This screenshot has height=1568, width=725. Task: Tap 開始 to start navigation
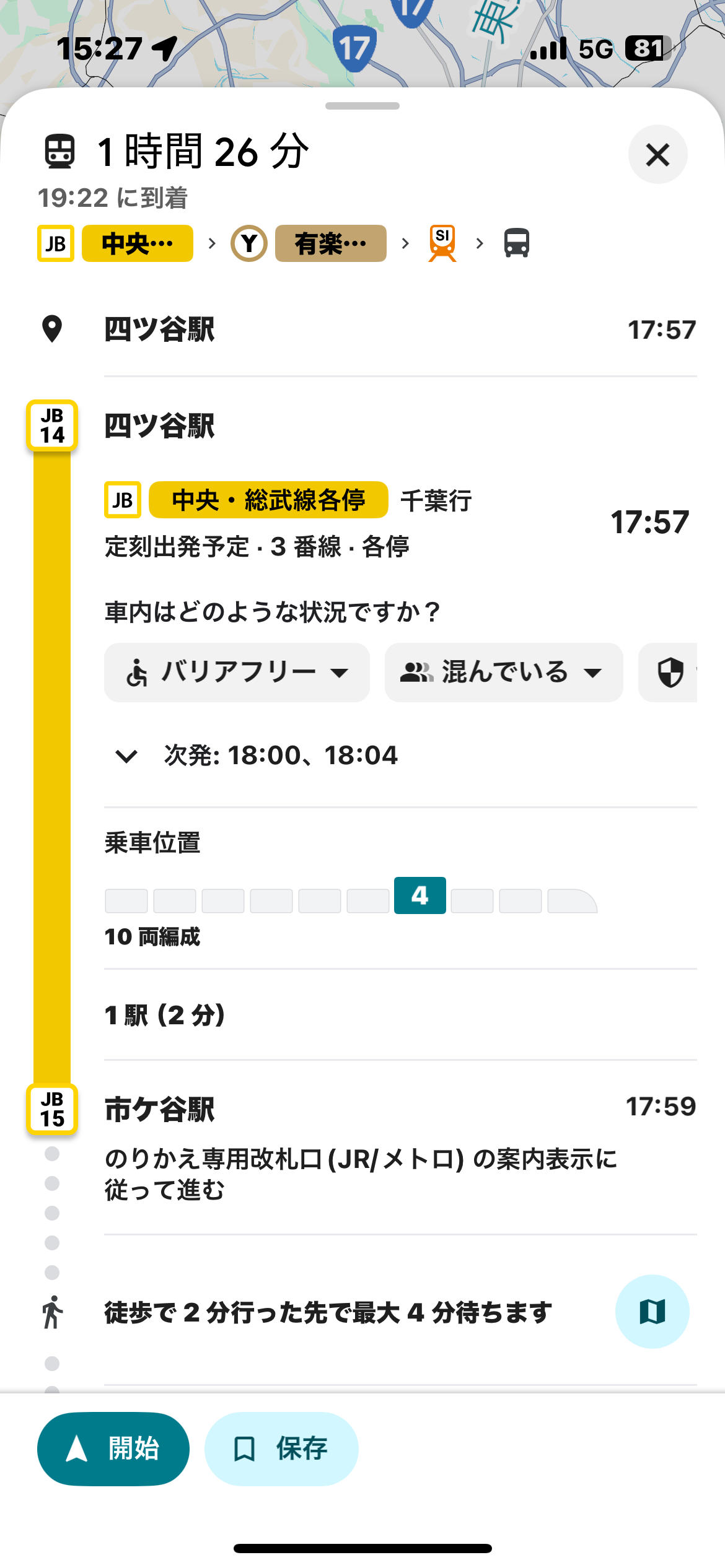click(x=113, y=1448)
